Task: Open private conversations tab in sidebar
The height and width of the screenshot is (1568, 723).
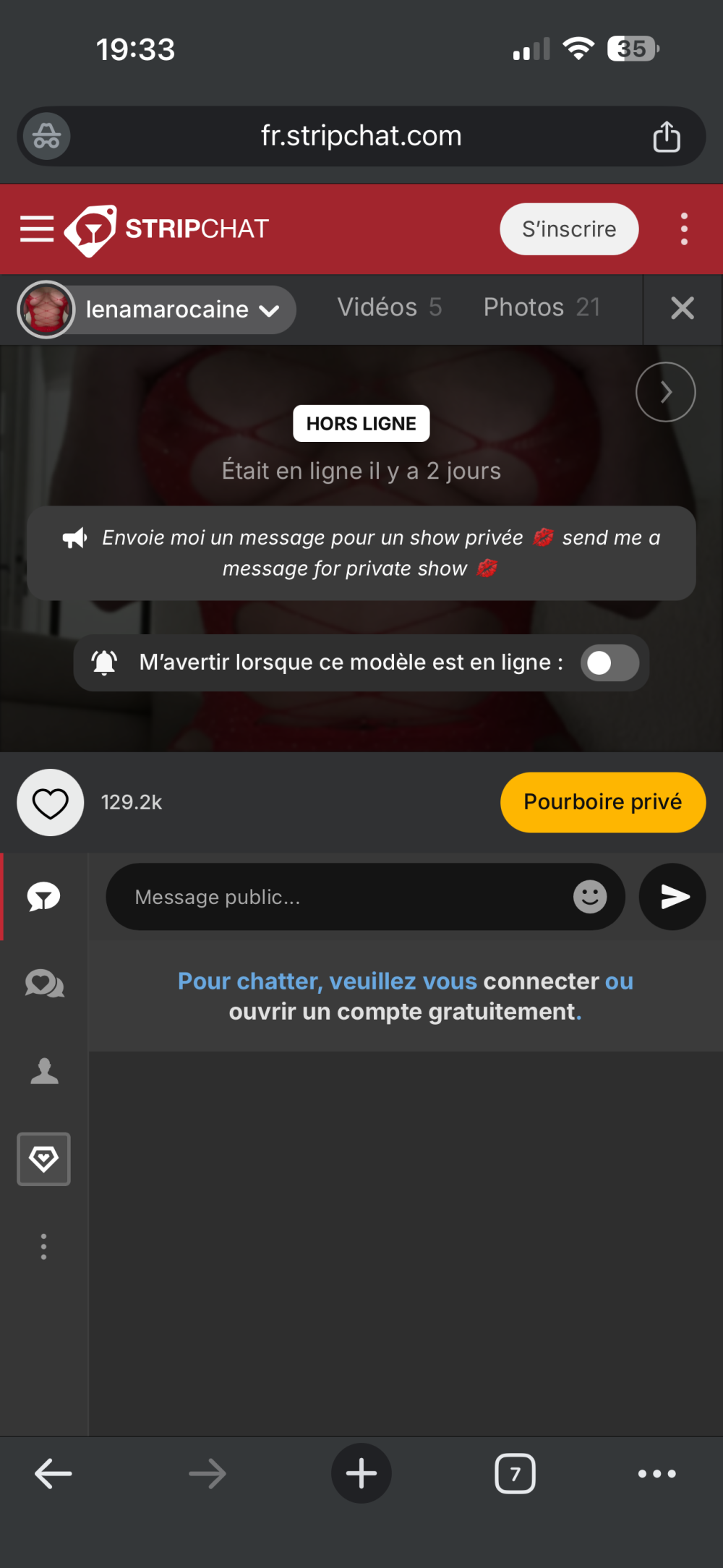Action: [x=44, y=984]
